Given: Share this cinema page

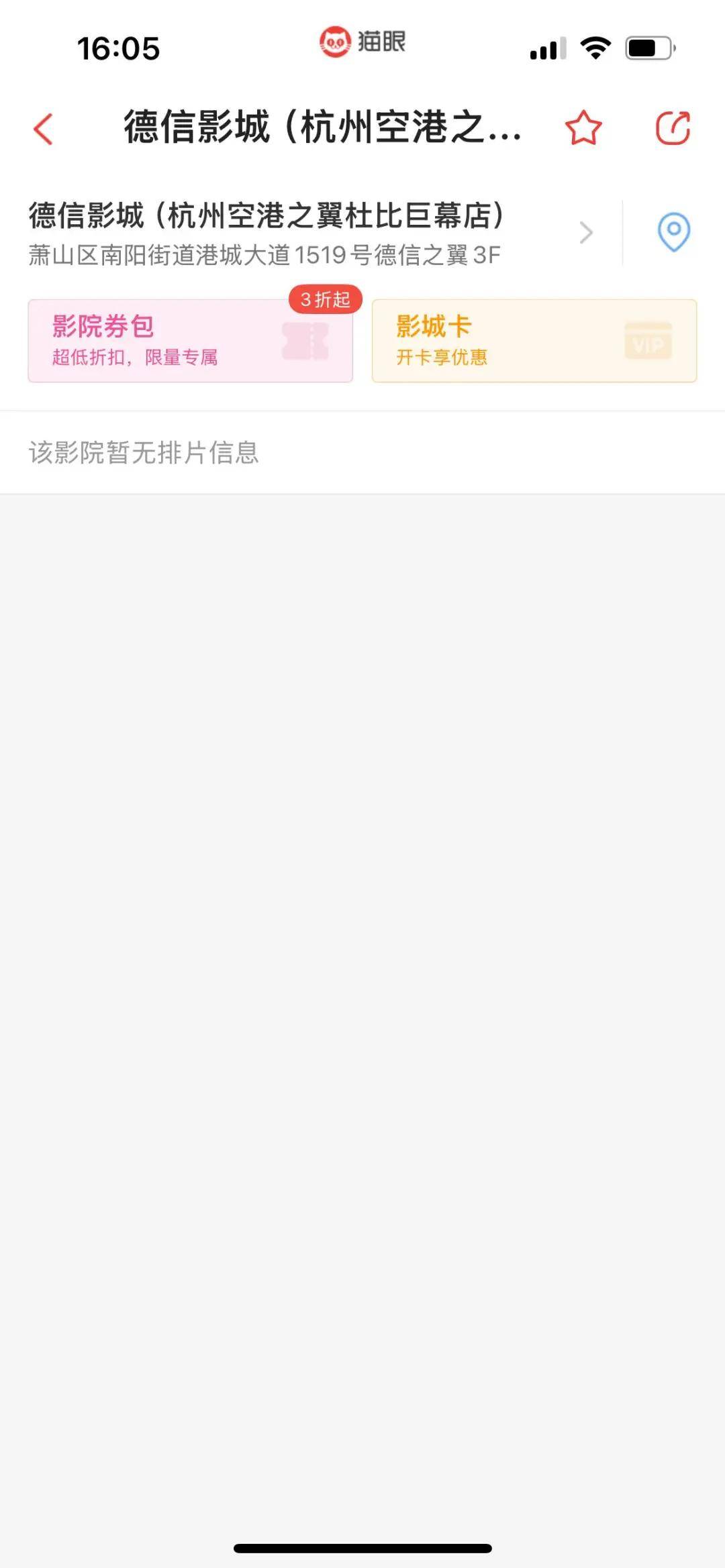Looking at the screenshot, I should (x=673, y=128).
